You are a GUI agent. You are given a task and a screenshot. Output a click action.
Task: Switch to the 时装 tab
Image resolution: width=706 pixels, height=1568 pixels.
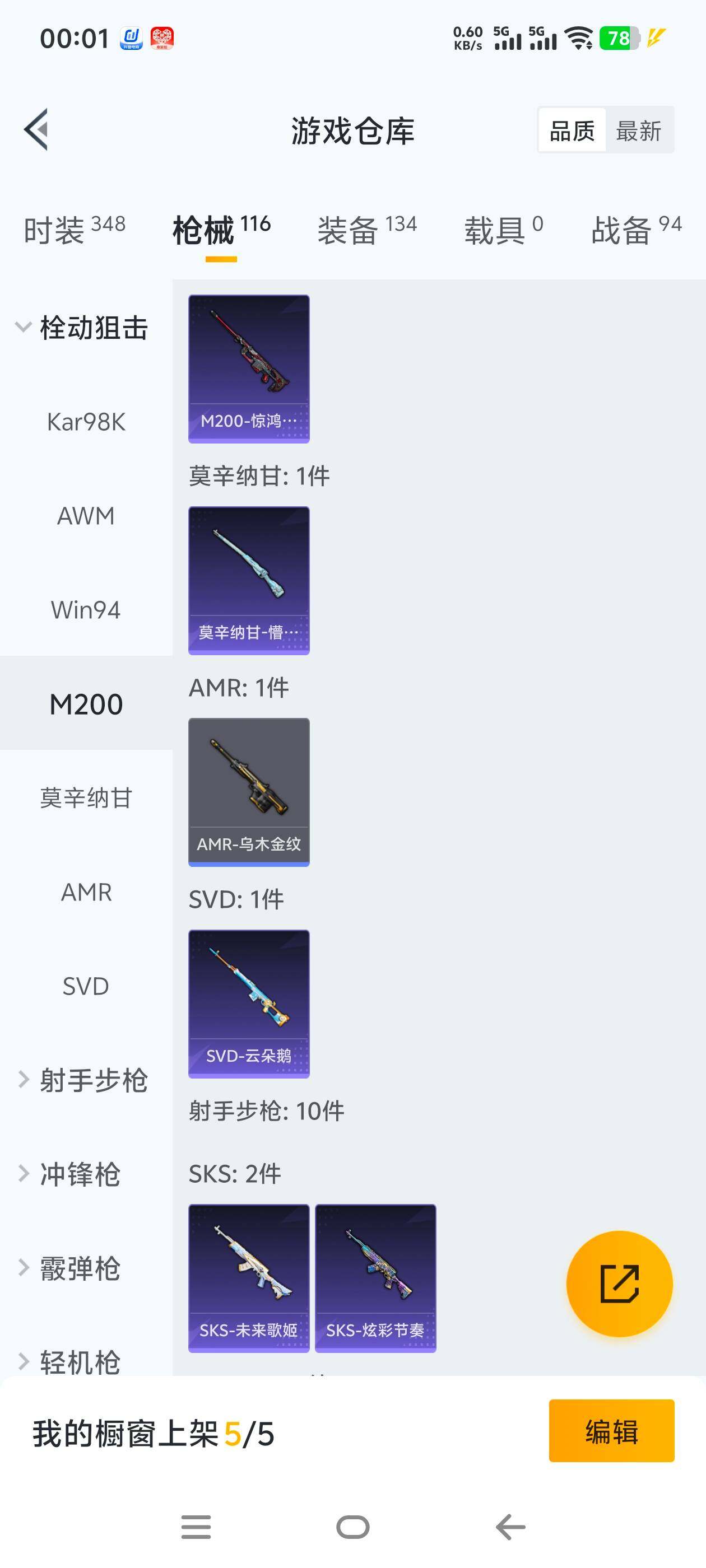75,230
